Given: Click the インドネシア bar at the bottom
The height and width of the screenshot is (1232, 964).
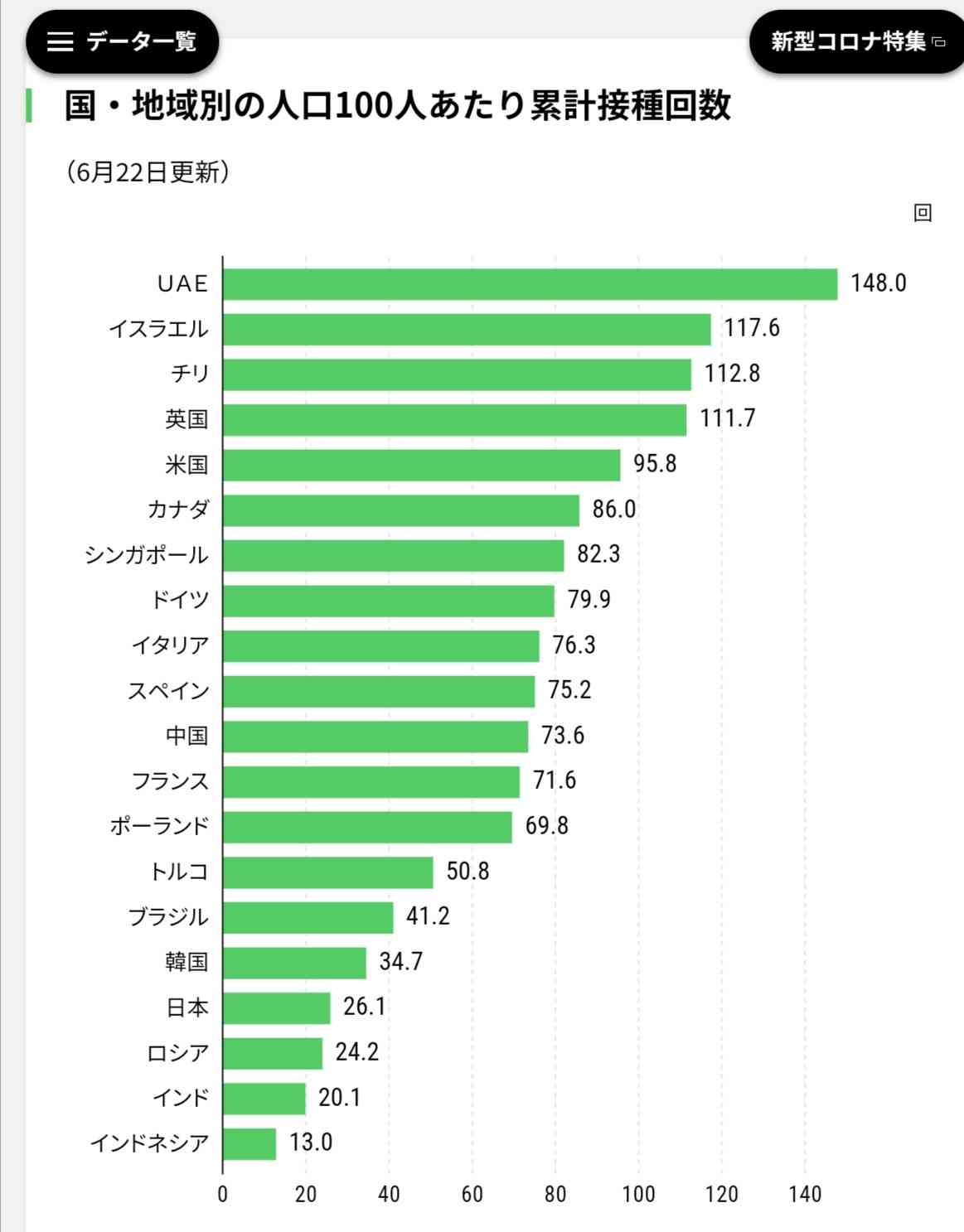Looking at the screenshot, I should [x=250, y=1144].
